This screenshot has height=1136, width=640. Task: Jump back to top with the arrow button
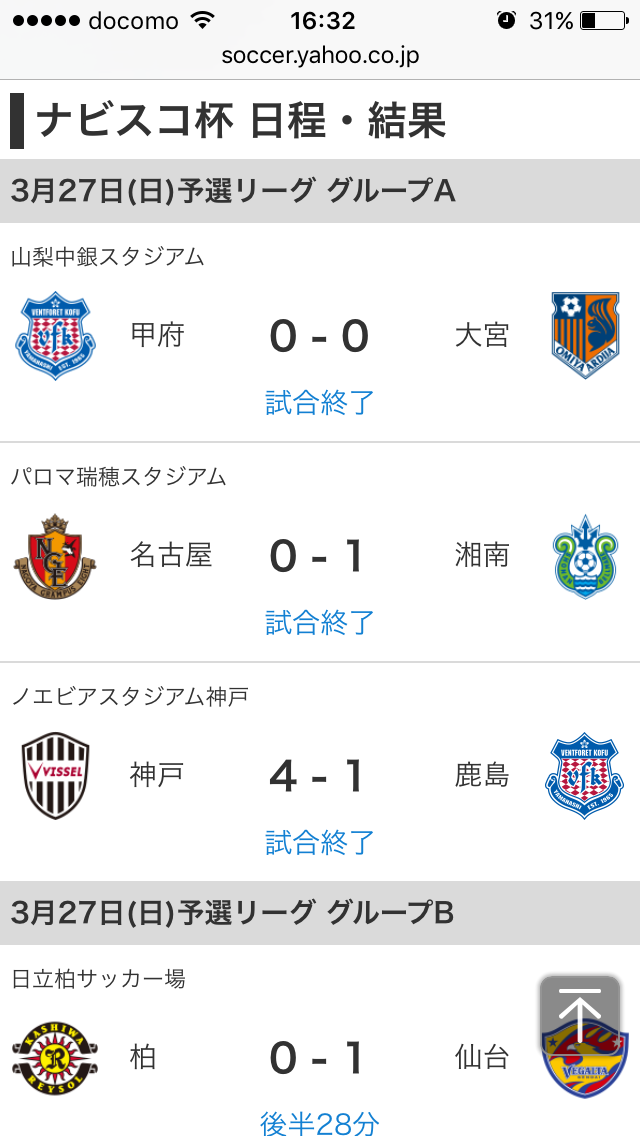(578, 1012)
